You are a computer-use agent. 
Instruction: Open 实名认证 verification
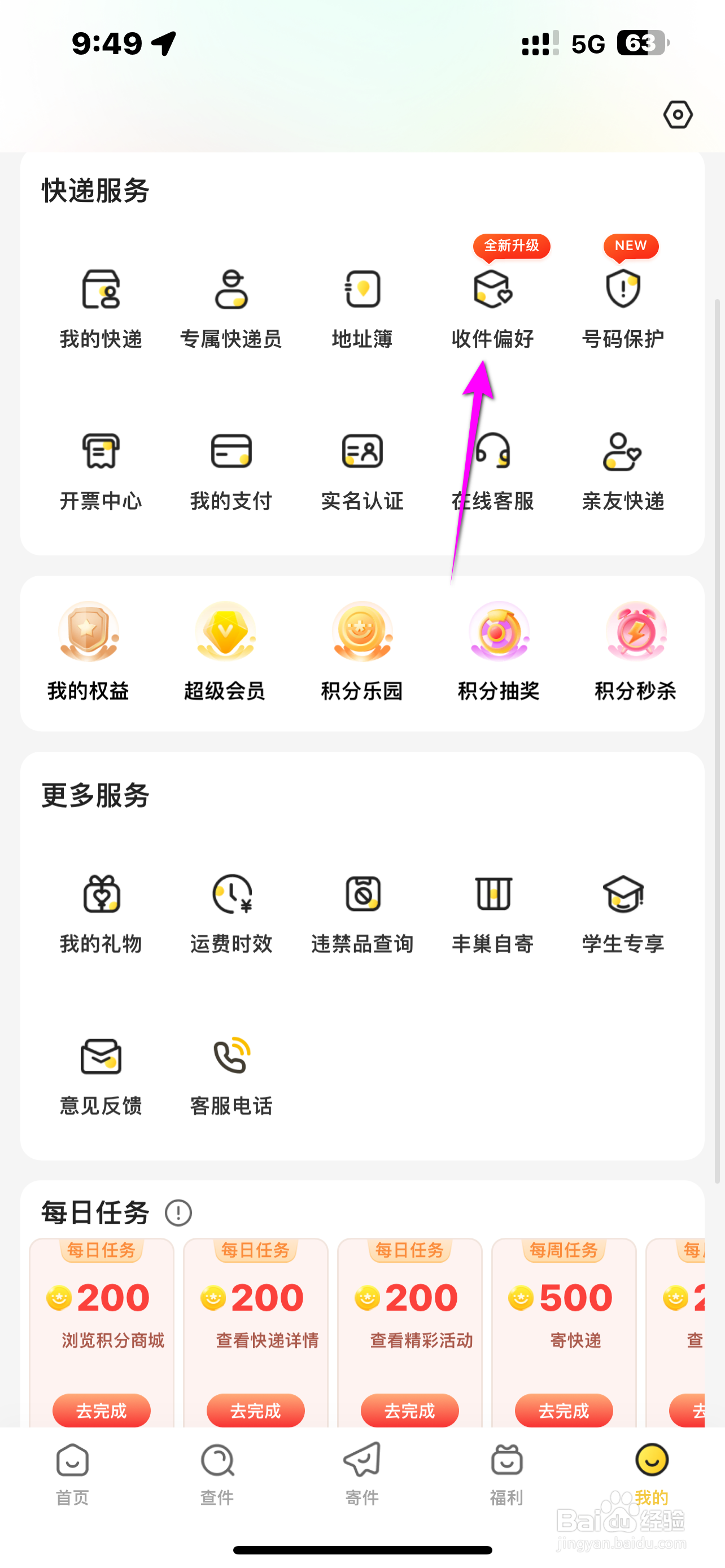pyautogui.click(x=362, y=472)
